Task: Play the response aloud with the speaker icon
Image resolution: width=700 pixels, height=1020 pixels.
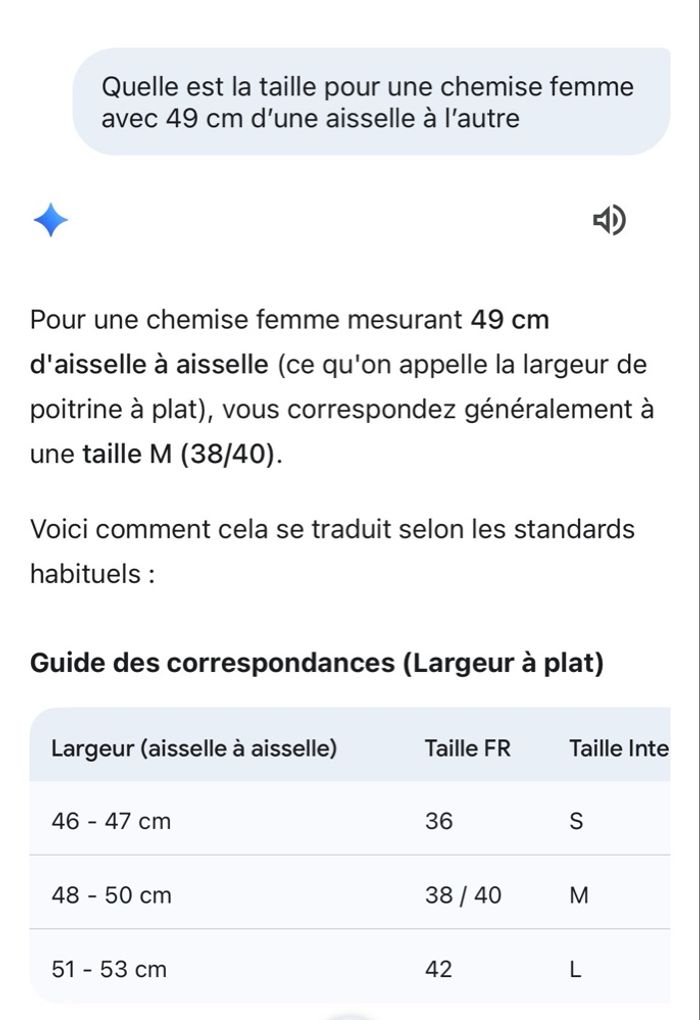Action: [610, 220]
